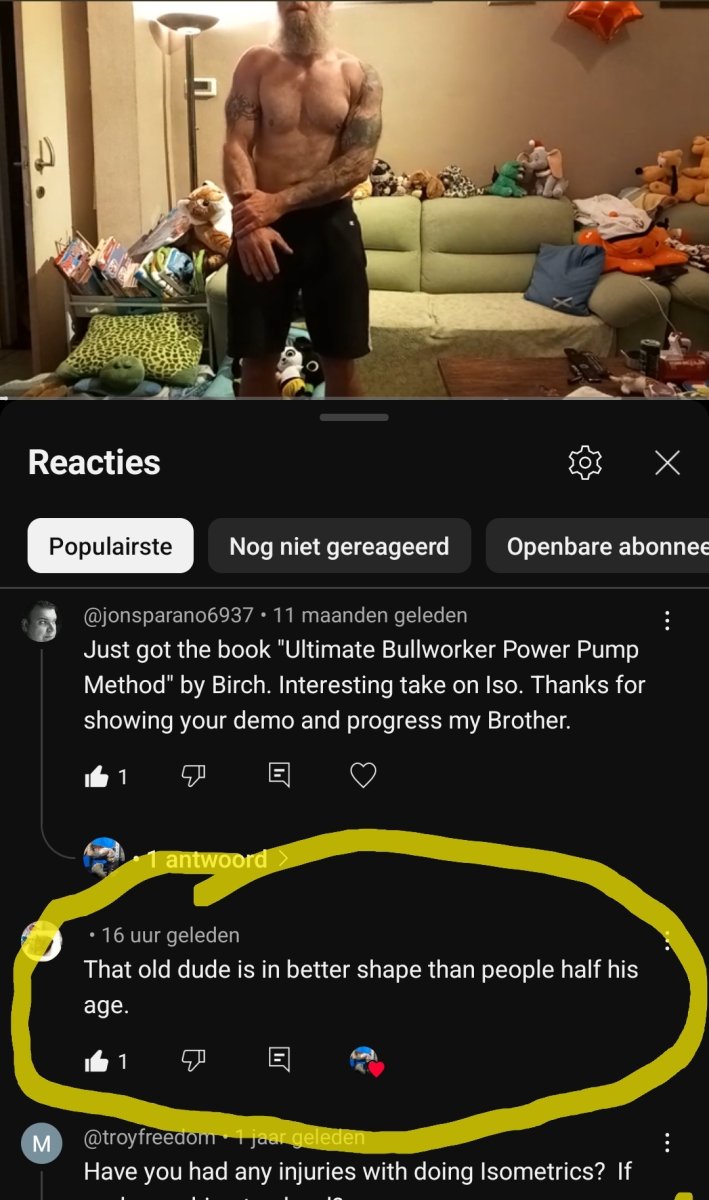The width and height of the screenshot is (709, 1200).
Task: Like the comment by @jonsparano6937
Action: (97, 776)
